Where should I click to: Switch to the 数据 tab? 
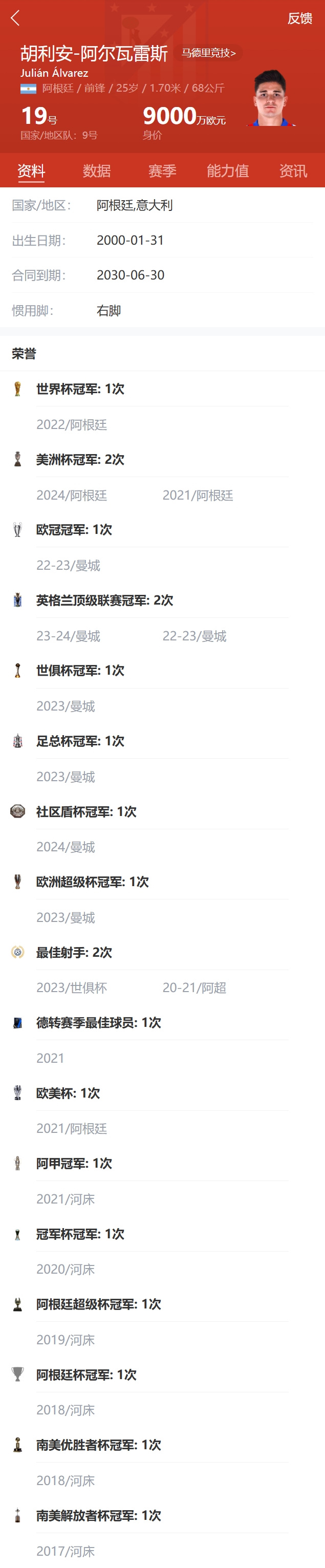pyautogui.click(x=97, y=171)
